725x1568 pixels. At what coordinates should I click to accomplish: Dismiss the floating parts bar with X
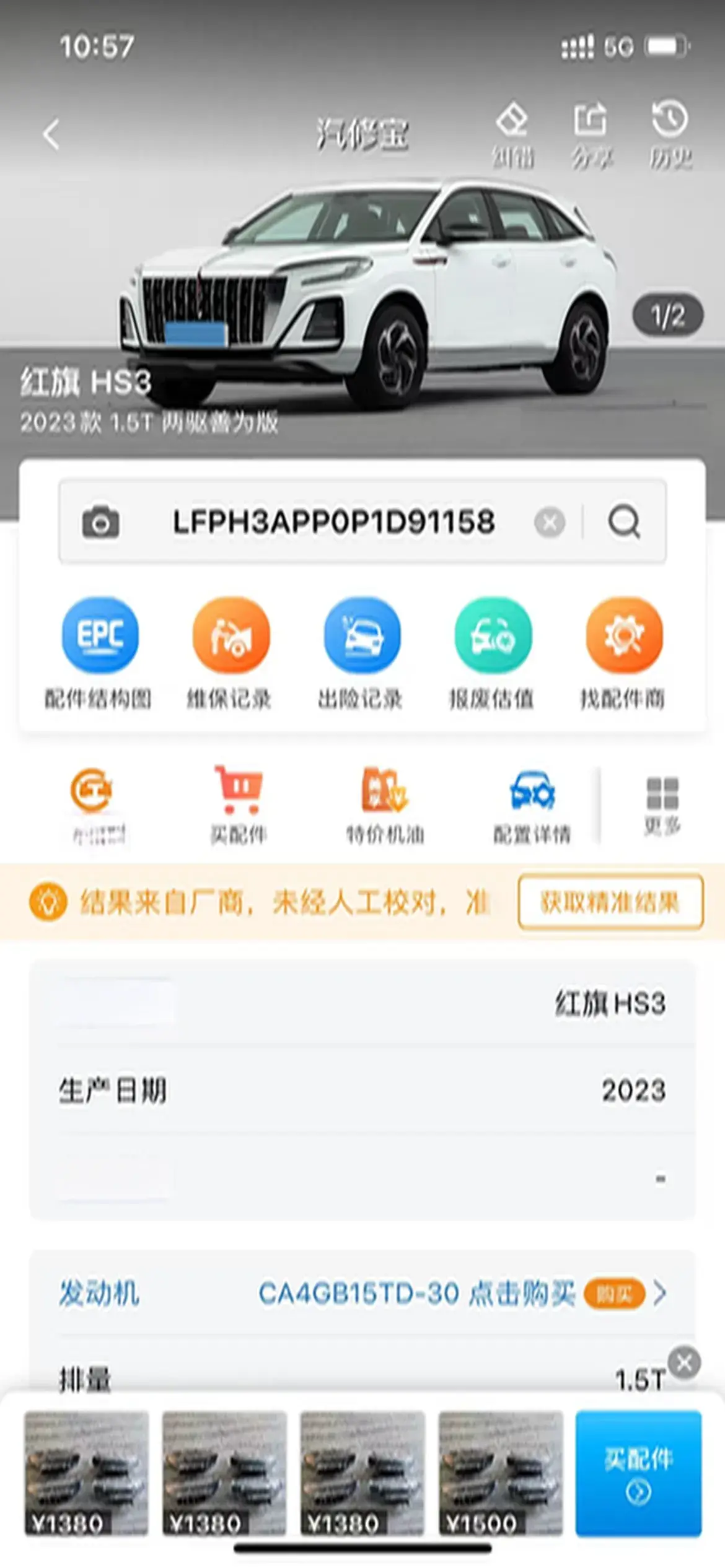click(x=685, y=1362)
